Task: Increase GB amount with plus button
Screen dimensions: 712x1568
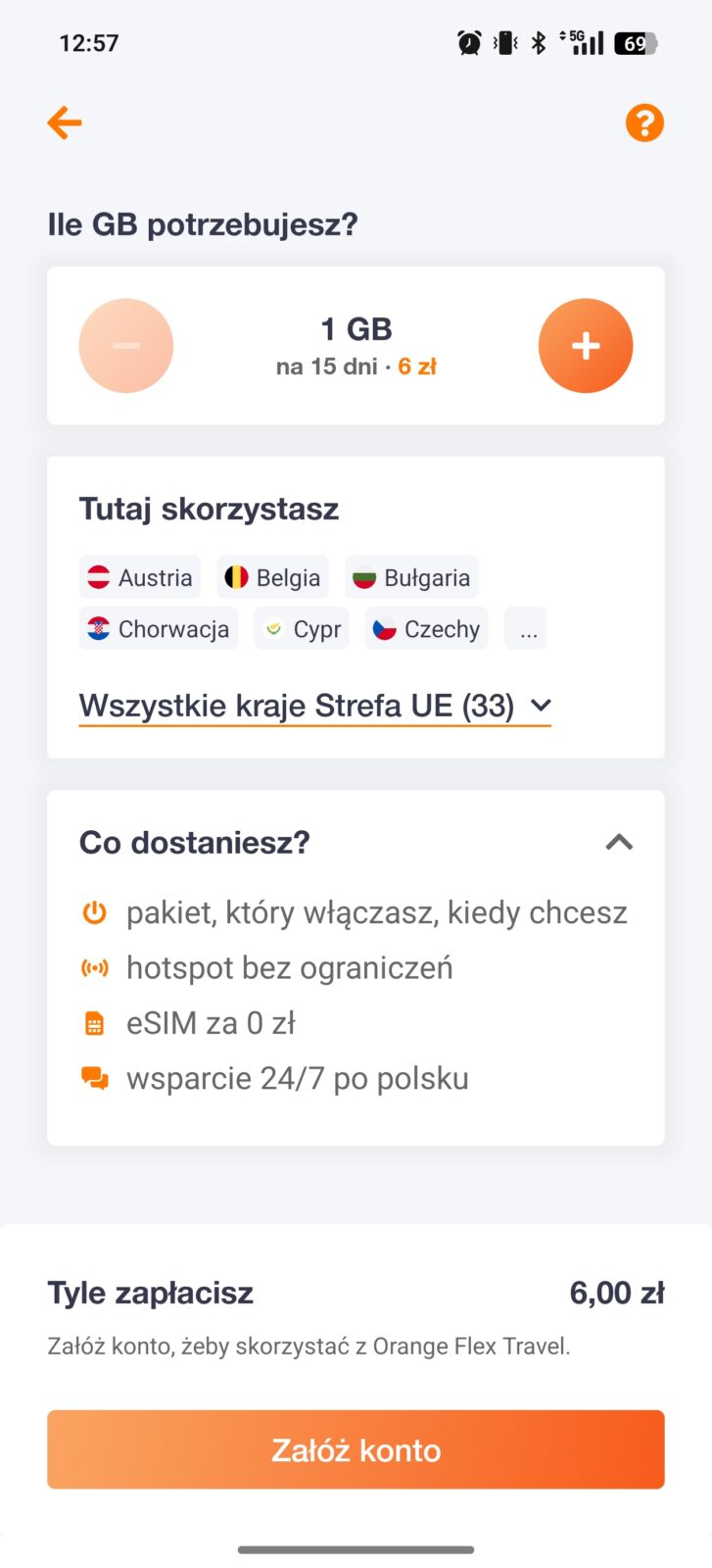Action: pos(585,346)
